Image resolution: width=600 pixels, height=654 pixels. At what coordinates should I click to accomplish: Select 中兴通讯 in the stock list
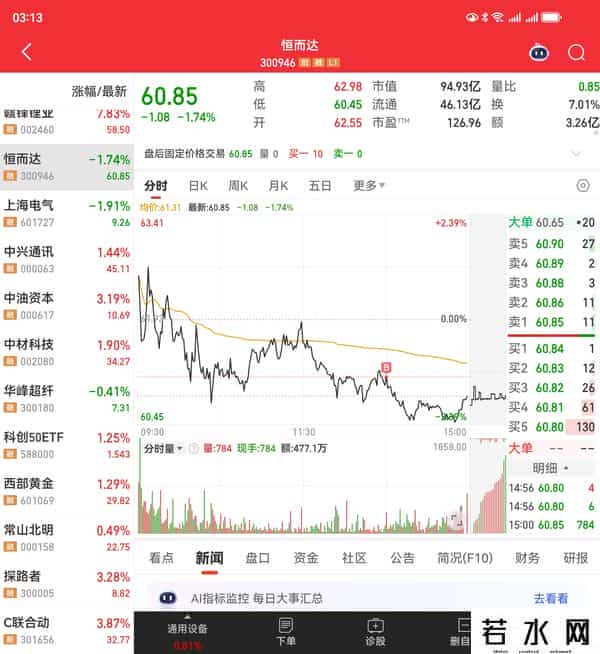tap(66, 259)
